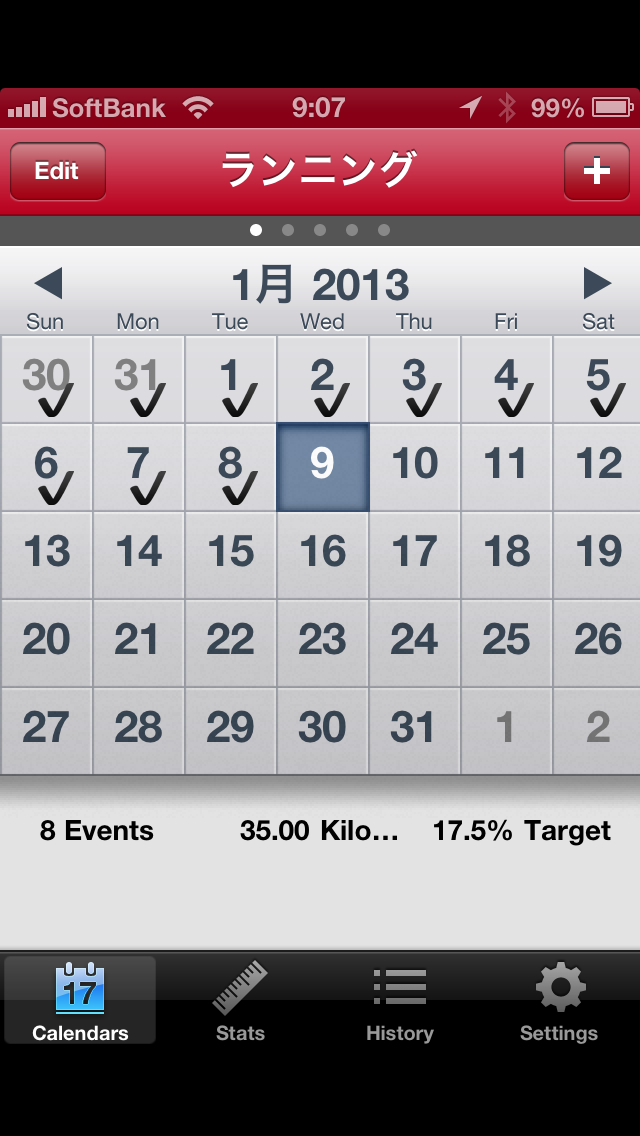
Task: Select the highlighted day 9
Action: pyautogui.click(x=322, y=467)
